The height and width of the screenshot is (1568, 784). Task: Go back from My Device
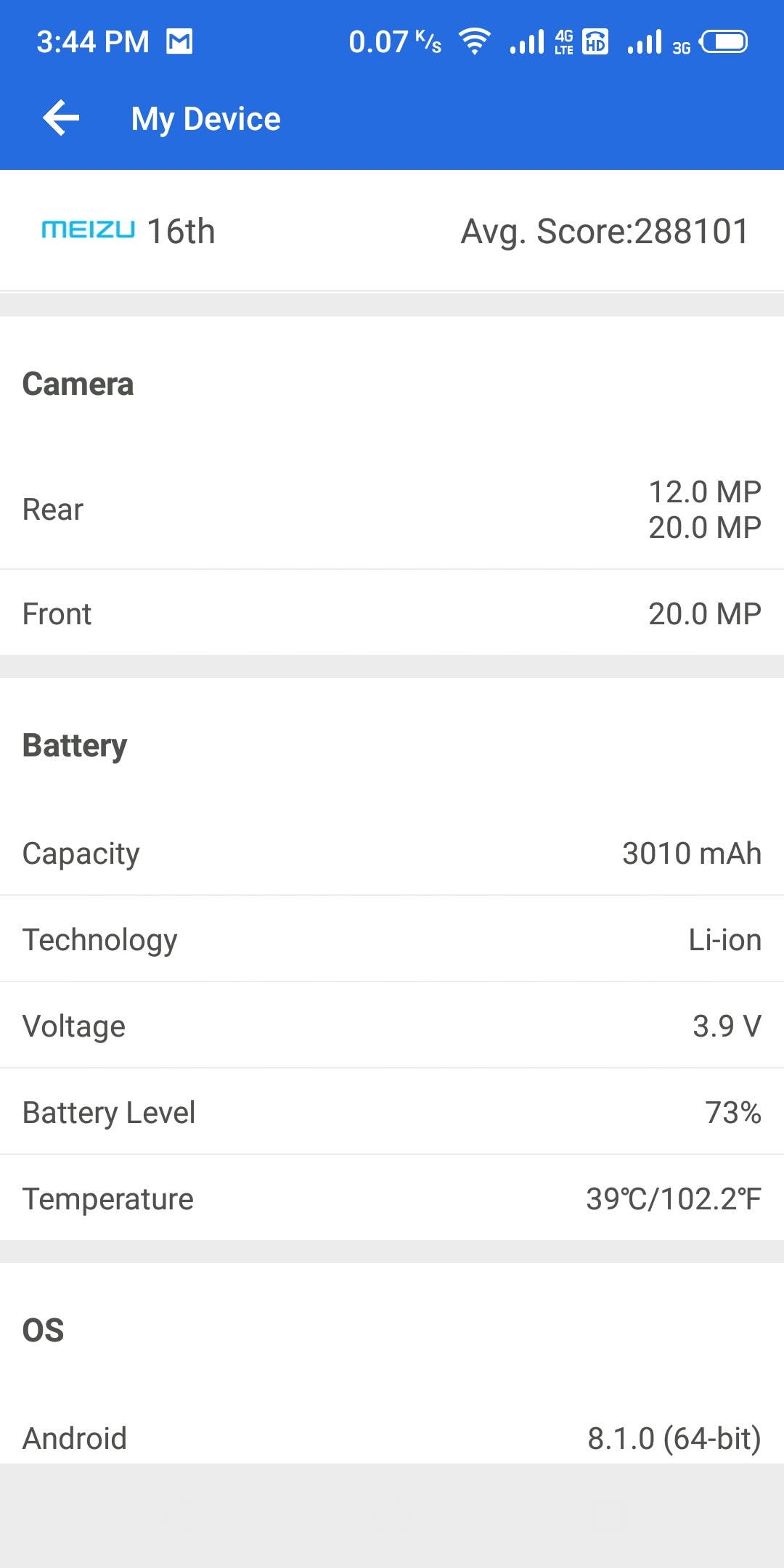[x=61, y=118]
